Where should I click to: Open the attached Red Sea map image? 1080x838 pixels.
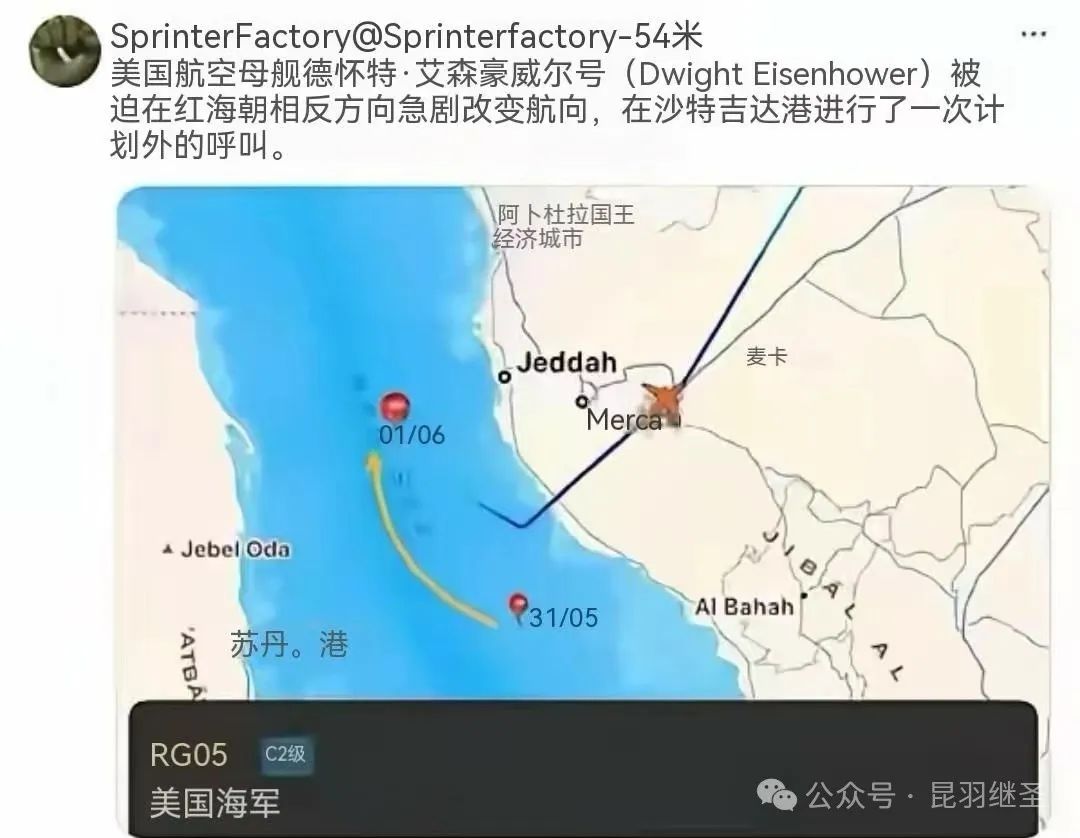point(580,450)
